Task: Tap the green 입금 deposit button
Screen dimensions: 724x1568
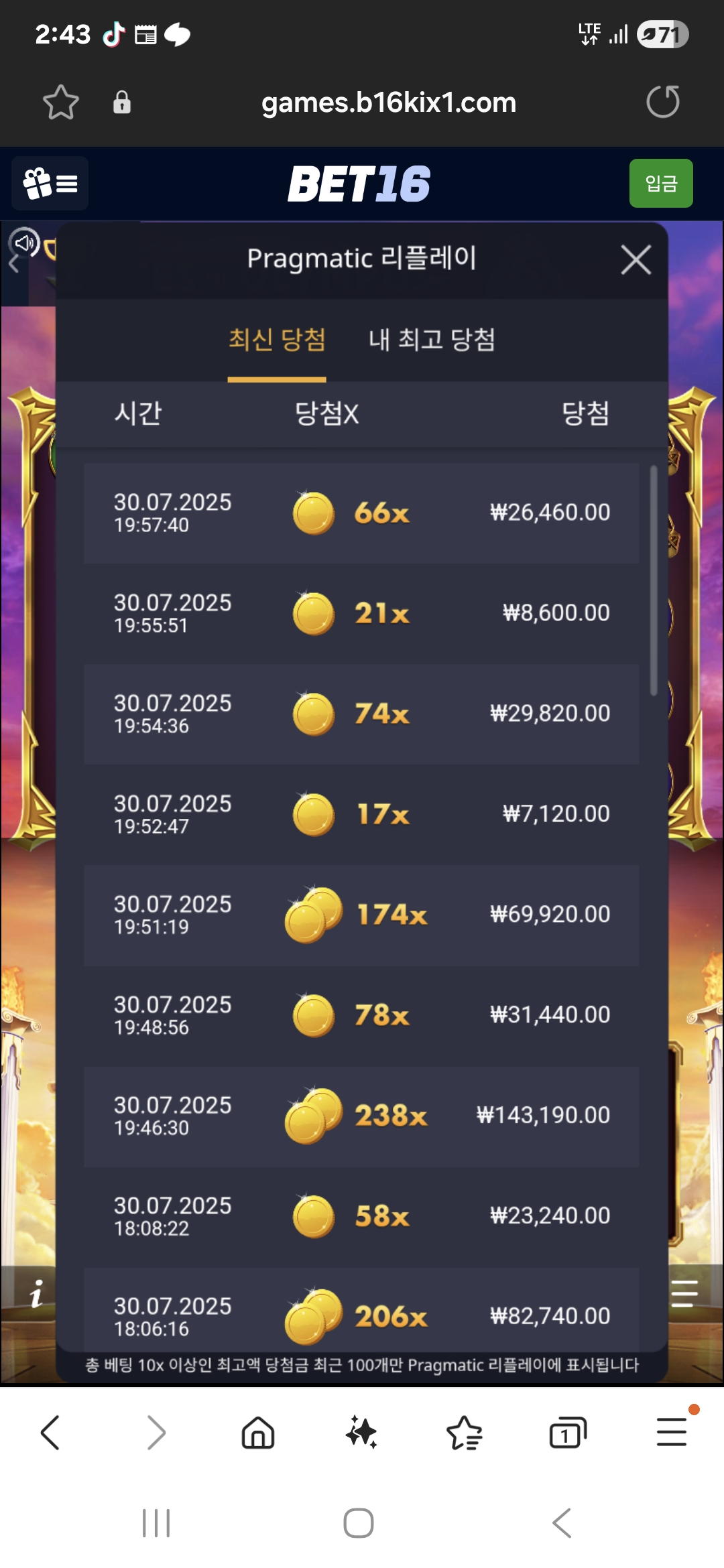Action: coord(660,184)
